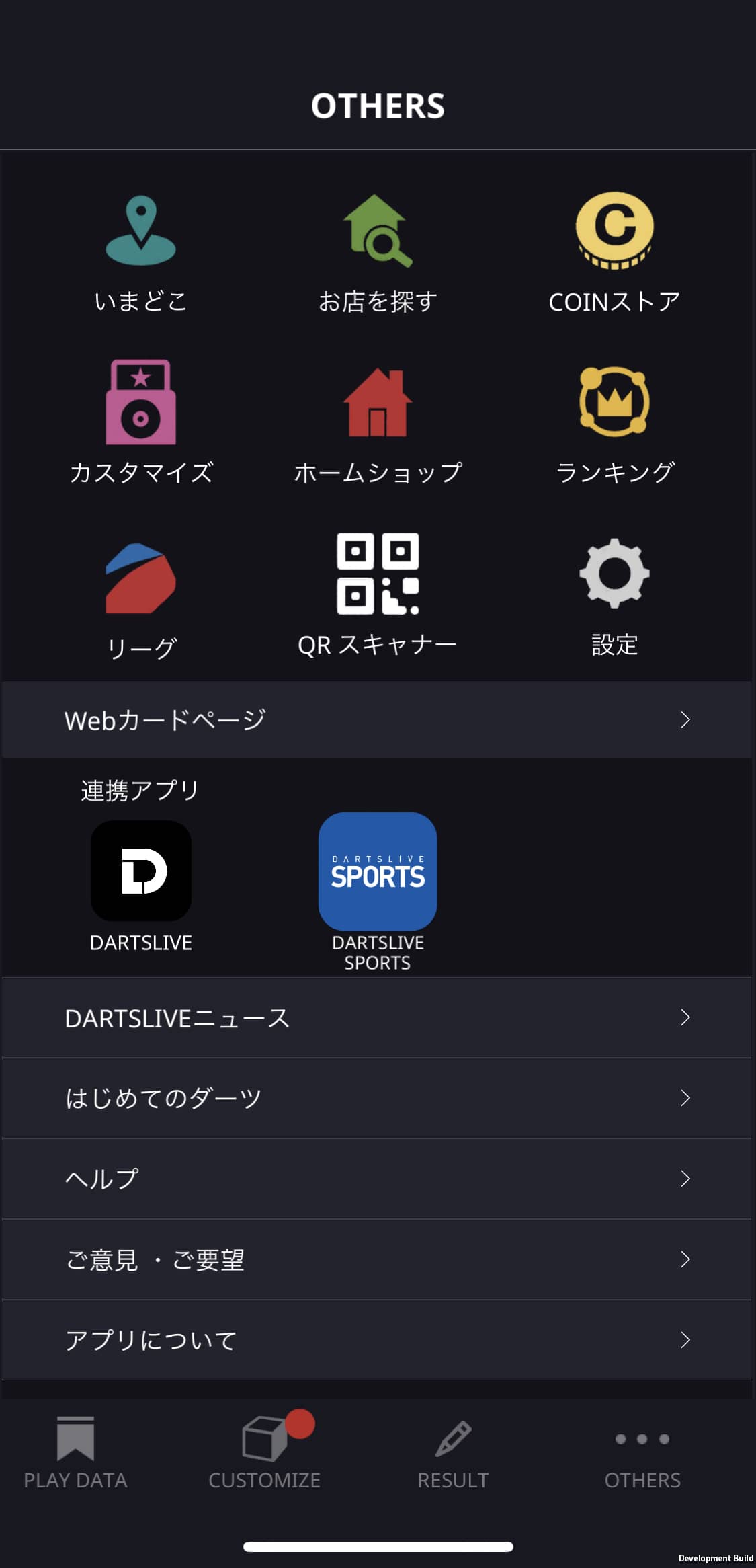Viewport: 756px width, 1568px height.
Task: Switch to the PLAY DATA tab
Action: (x=75, y=1452)
